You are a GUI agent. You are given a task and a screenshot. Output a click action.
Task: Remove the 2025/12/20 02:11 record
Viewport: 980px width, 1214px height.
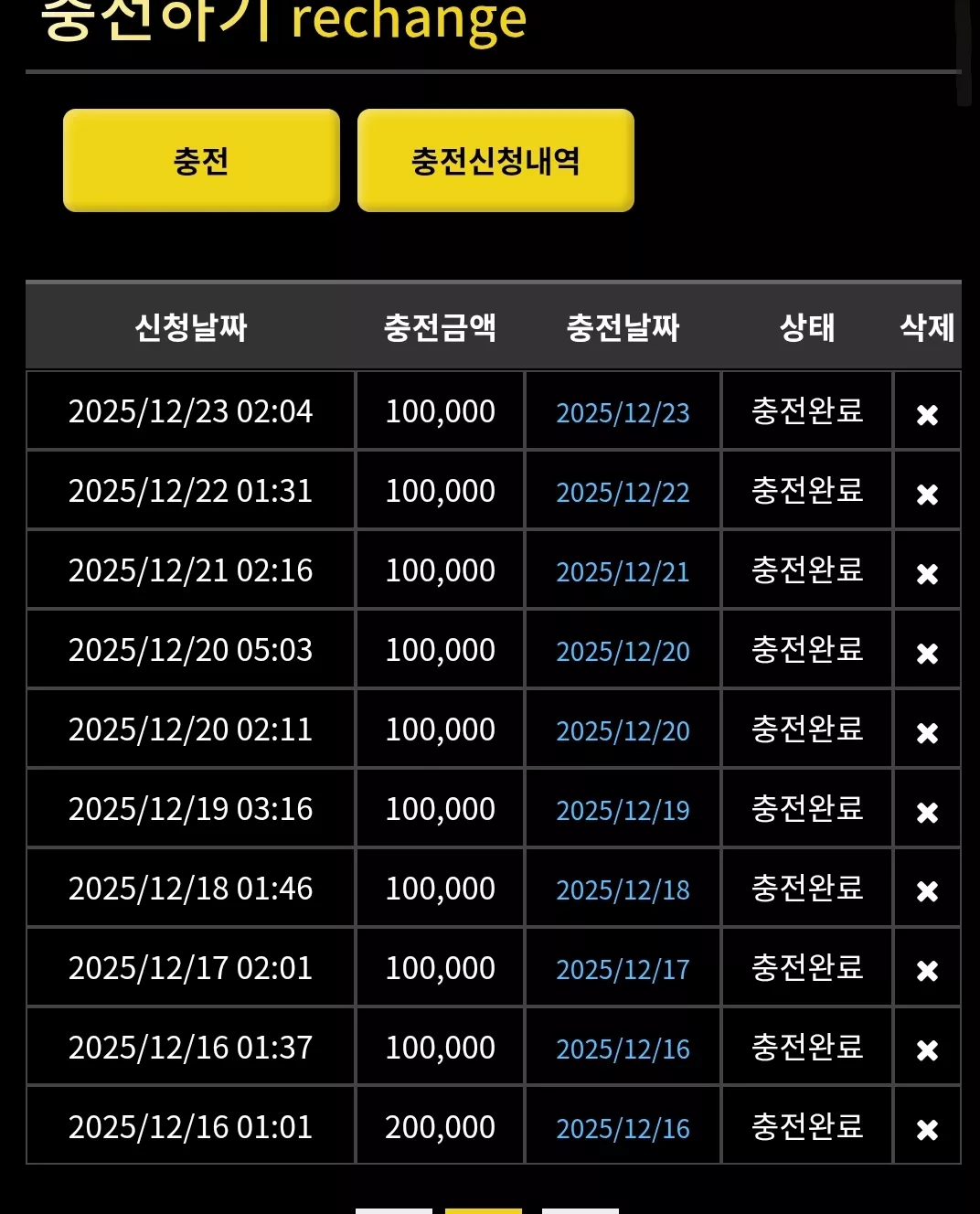[x=927, y=733]
